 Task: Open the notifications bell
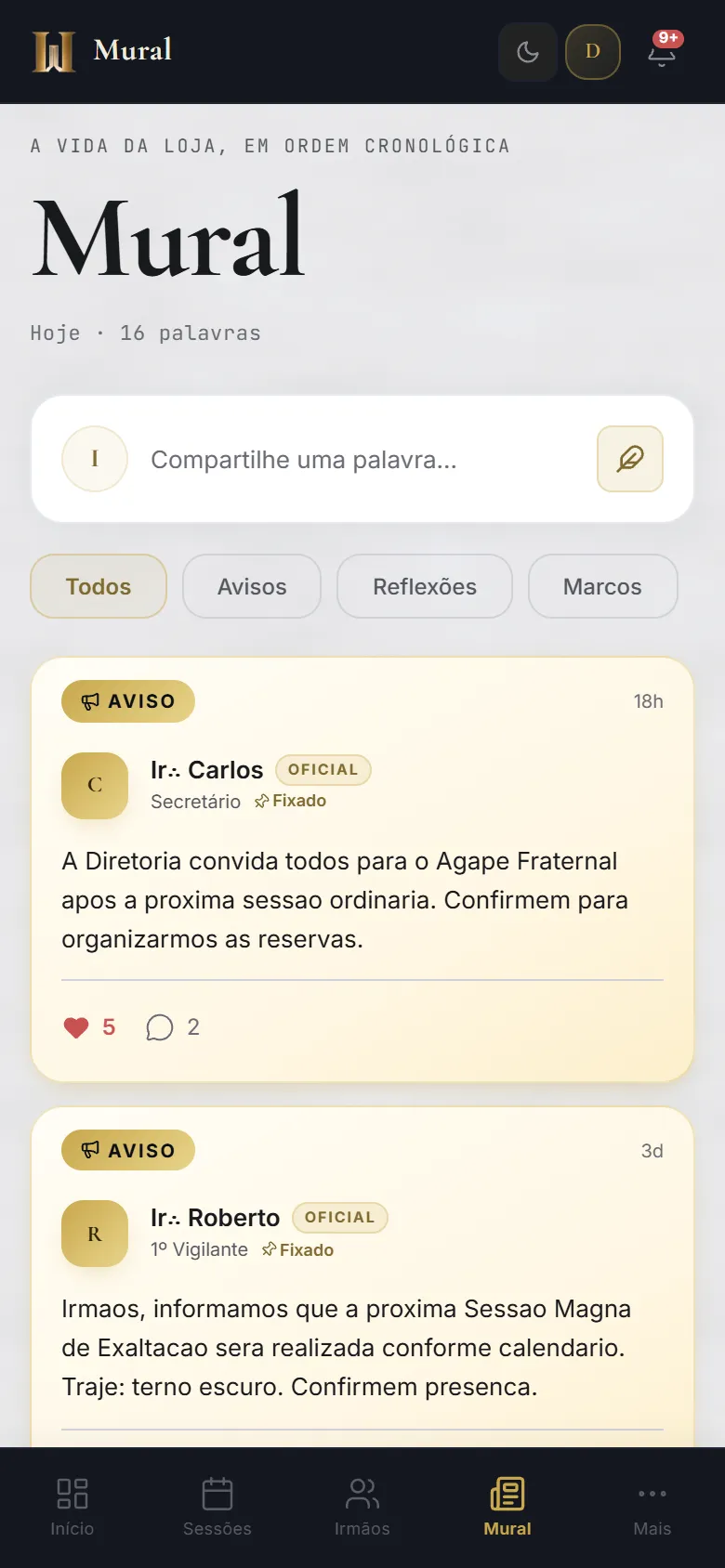pyautogui.click(x=662, y=52)
